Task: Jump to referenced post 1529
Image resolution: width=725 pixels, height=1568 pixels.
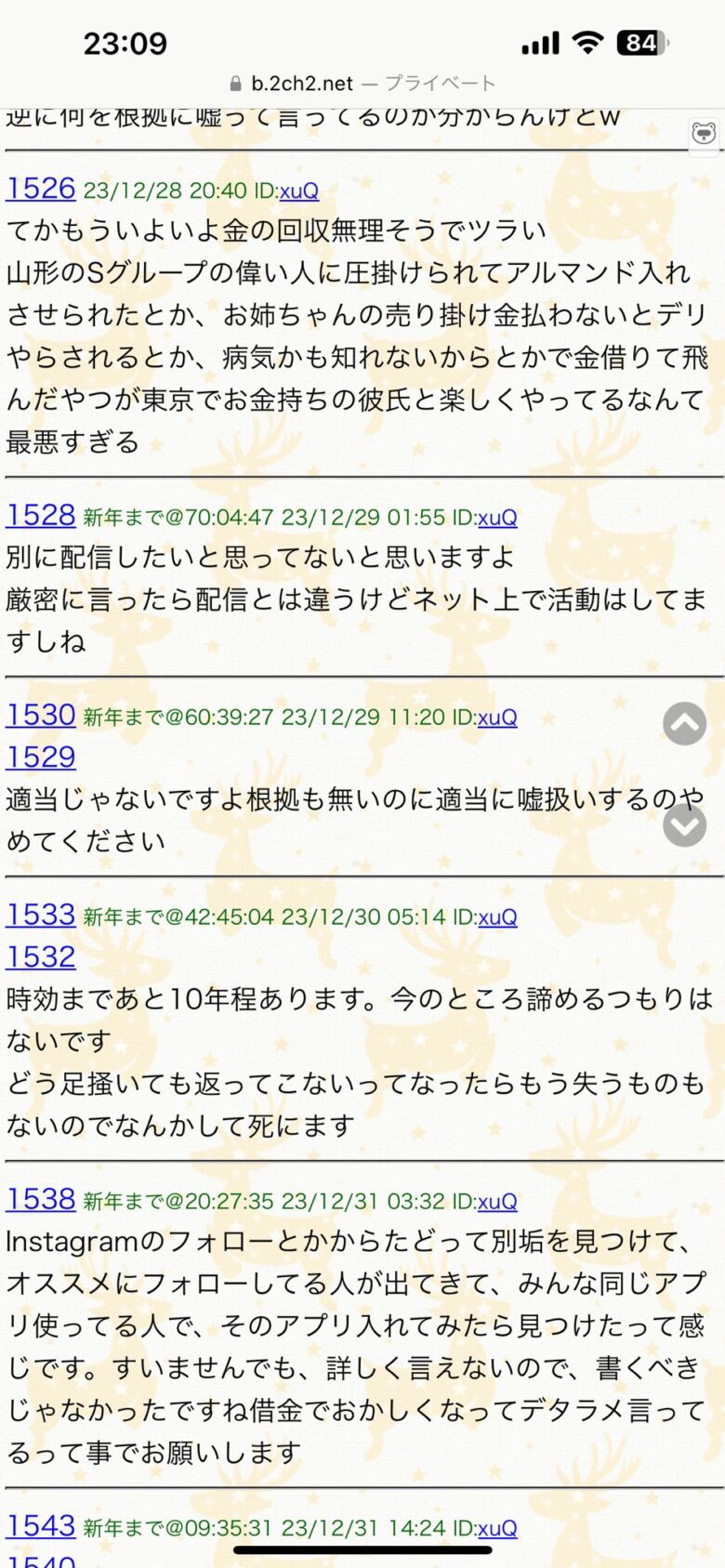Action: (x=40, y=758)
